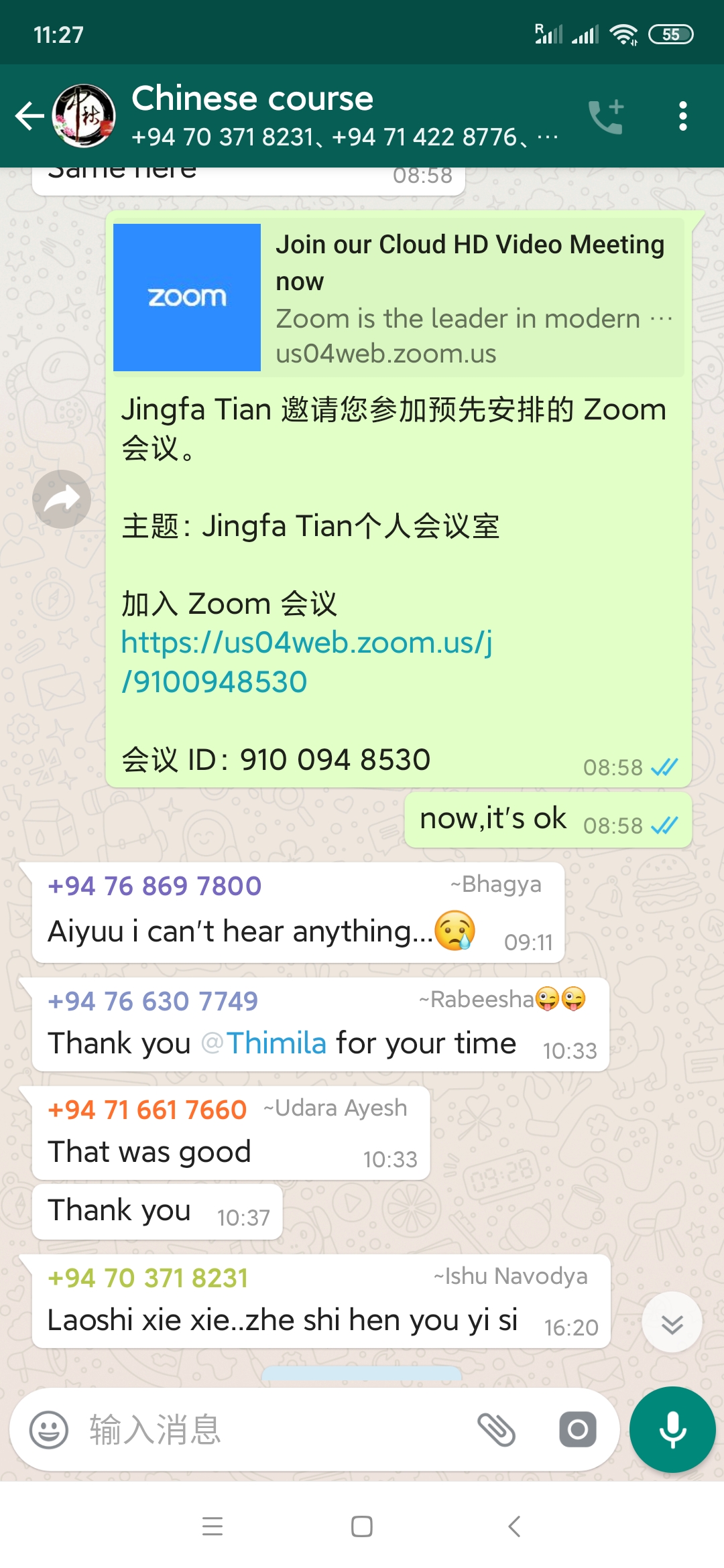
Task: Tap the number +94 71 661 7660
Action: point(147,1110)
